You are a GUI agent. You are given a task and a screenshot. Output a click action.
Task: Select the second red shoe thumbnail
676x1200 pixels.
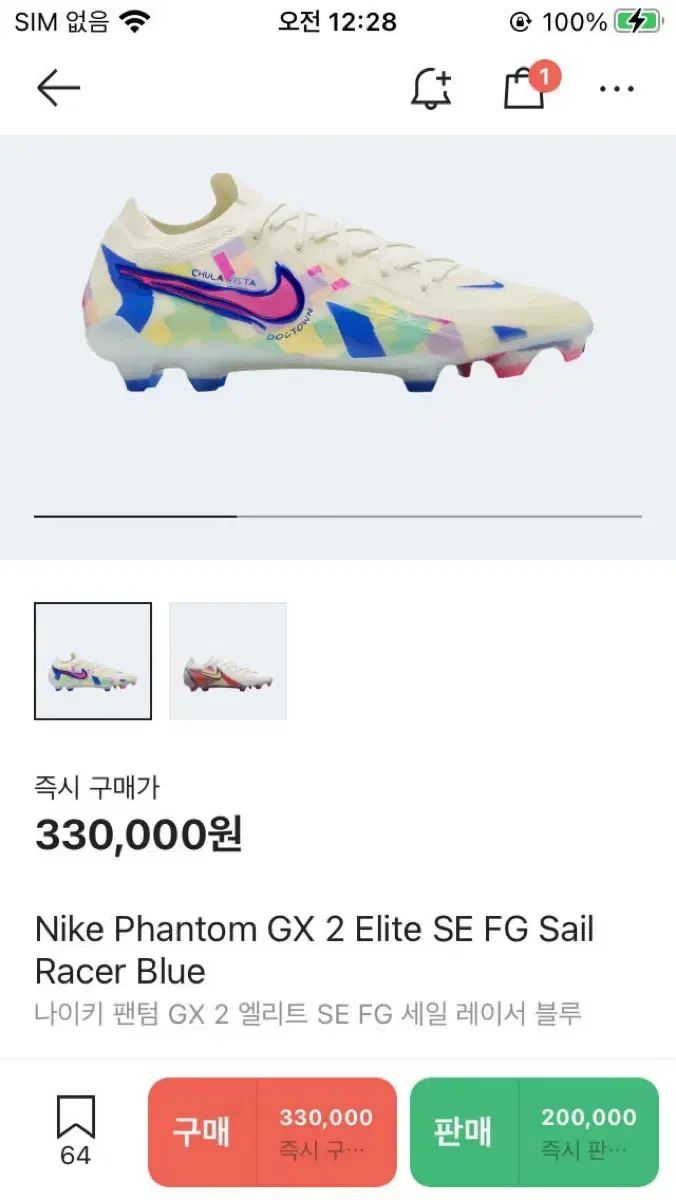pyautogui.click(x=228, y=661)
